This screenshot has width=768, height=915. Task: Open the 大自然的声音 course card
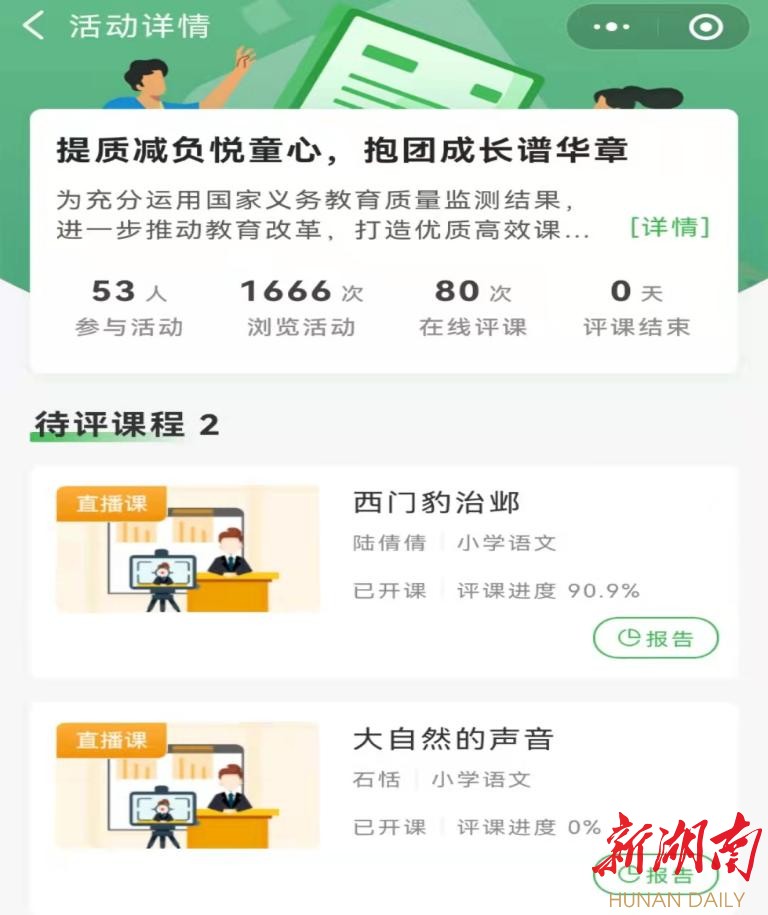(452, 740)
